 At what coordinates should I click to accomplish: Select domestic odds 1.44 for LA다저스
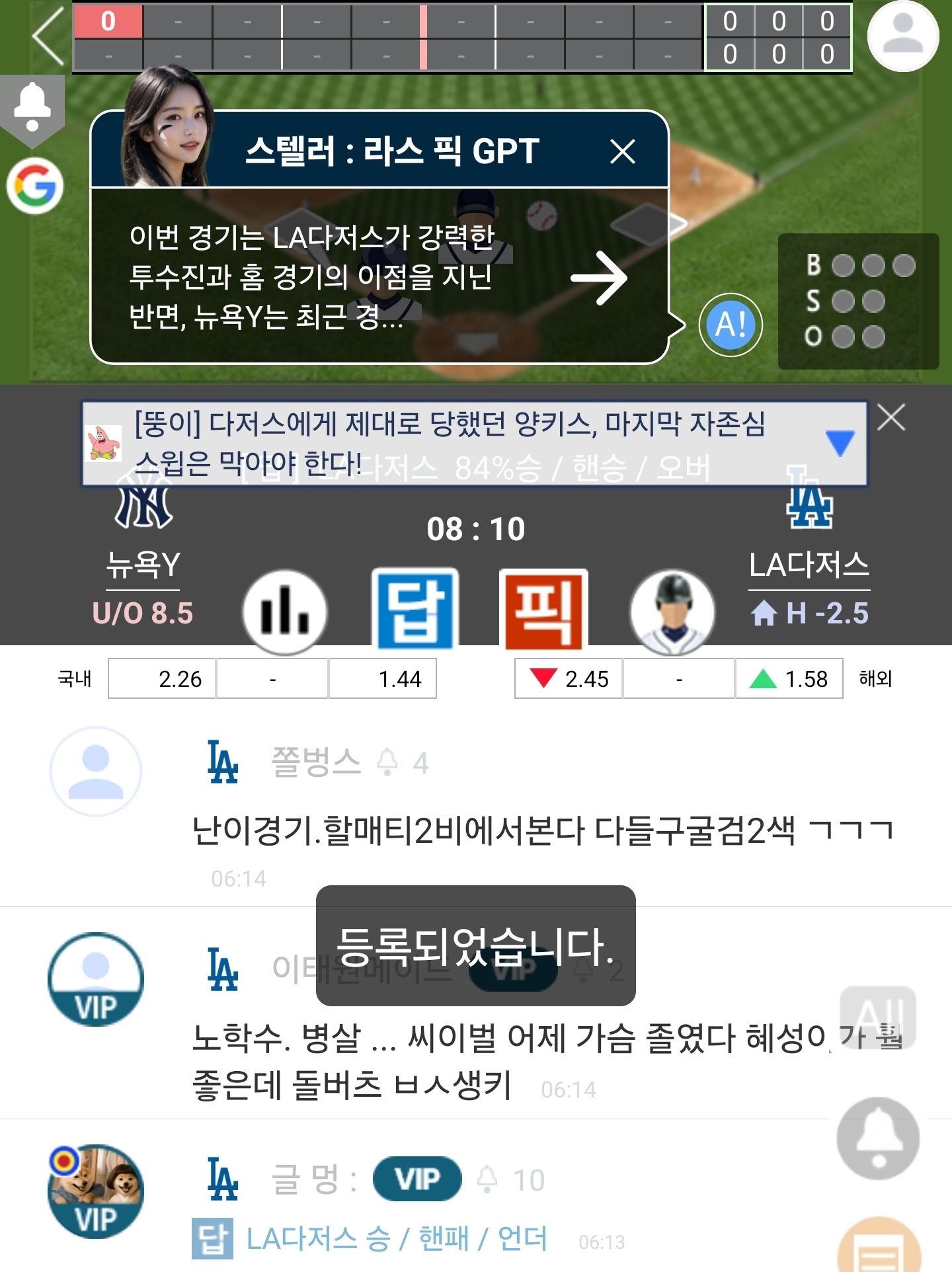point(383,678)
